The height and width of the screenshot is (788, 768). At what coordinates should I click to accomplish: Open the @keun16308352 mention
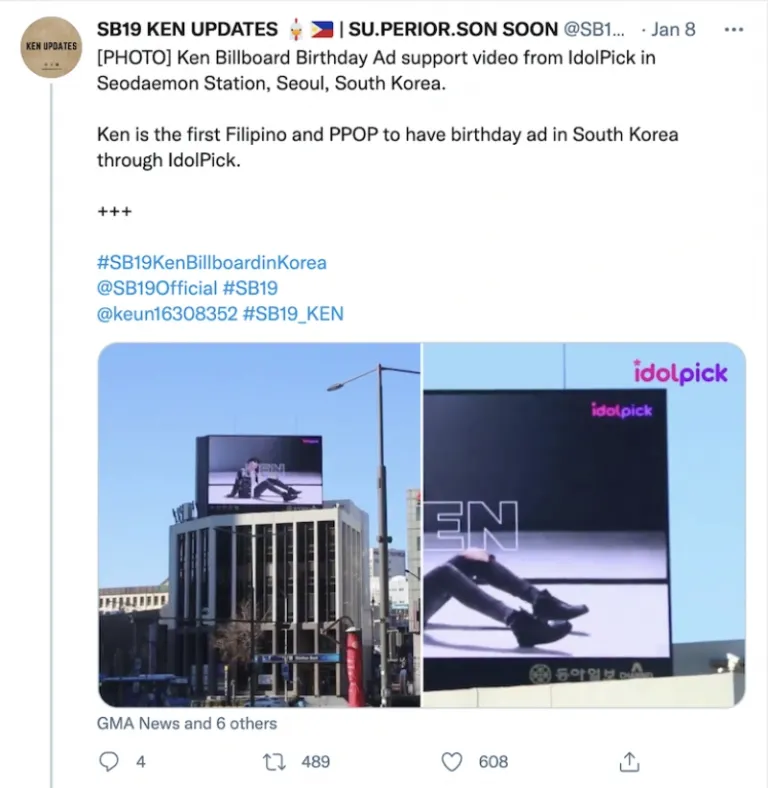(167, 314)
